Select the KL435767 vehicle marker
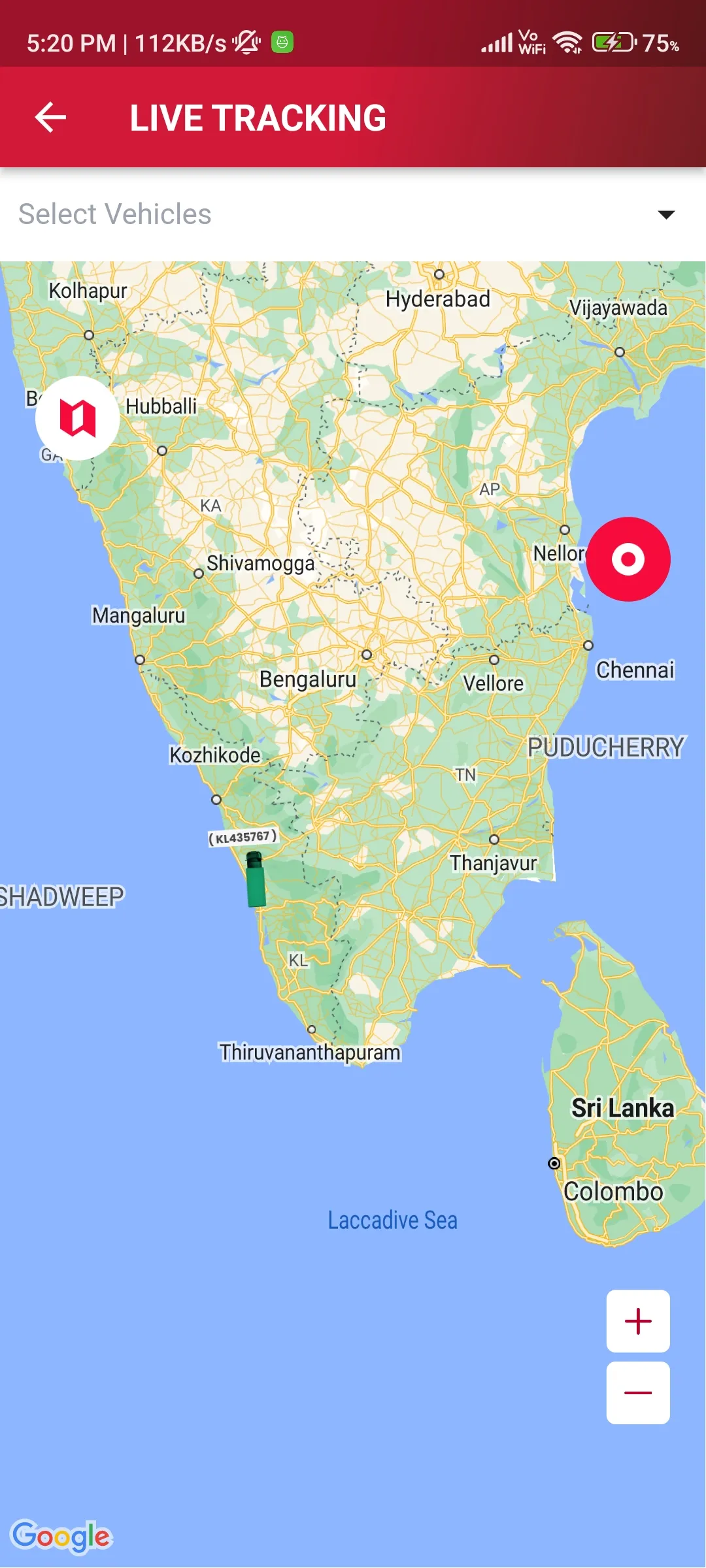Image resolution: width=706 pixels, height=1568 pixels. click(256, 879)
